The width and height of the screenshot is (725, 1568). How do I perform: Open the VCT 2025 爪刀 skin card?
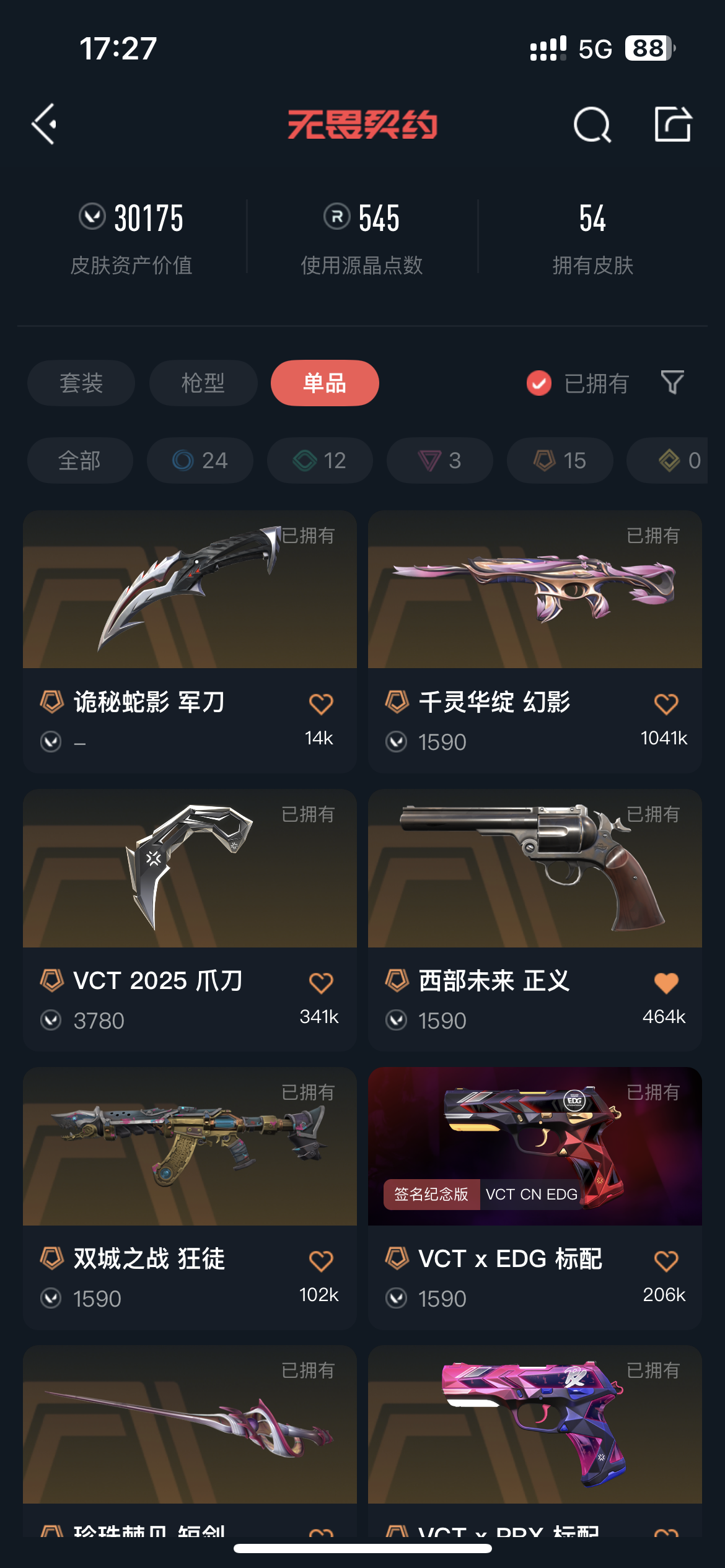(190, 920)
